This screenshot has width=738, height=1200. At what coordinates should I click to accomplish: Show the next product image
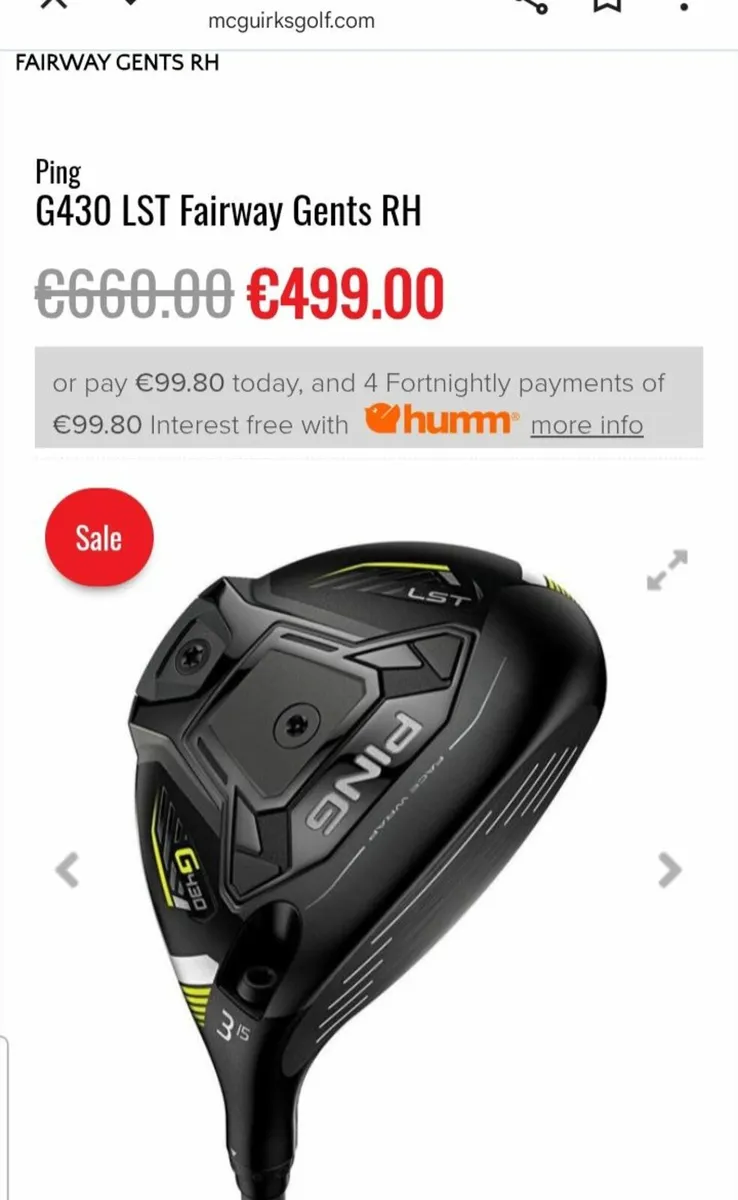click(x=672, y=870)
